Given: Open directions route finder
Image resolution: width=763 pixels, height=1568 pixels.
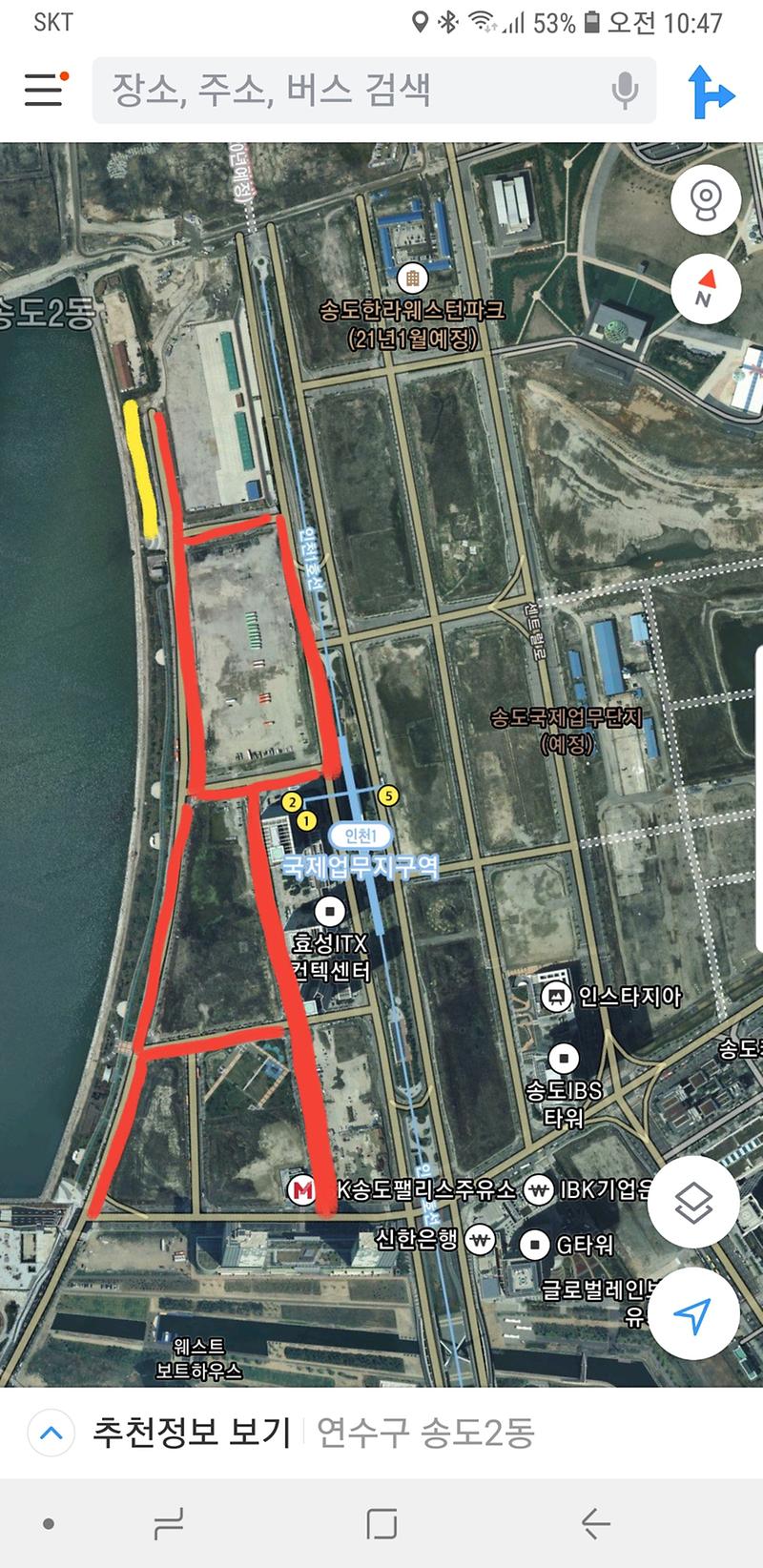Looking at the screenshot, I should tap(711, 92).
